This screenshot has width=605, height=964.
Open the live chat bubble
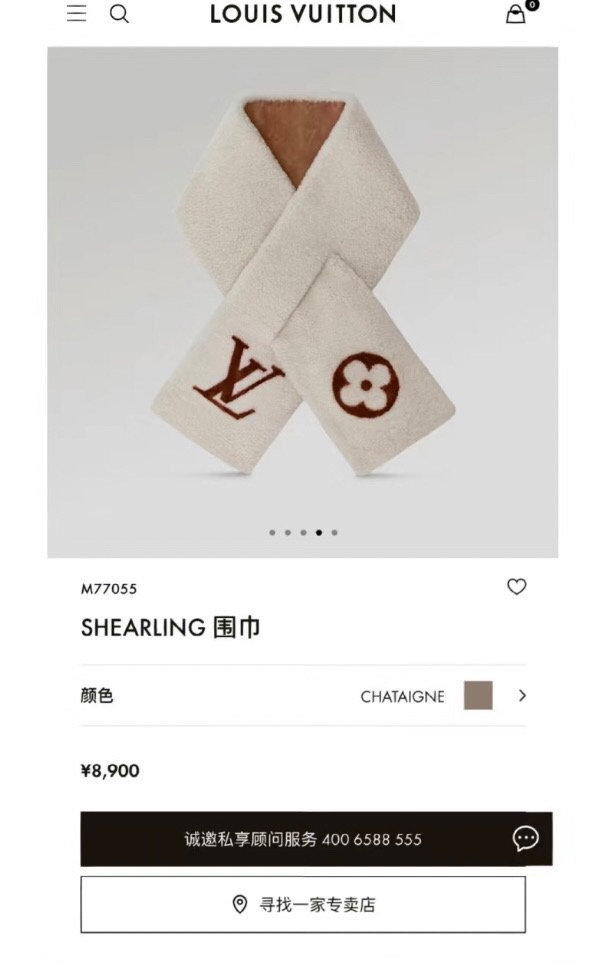tap(526, 838)
